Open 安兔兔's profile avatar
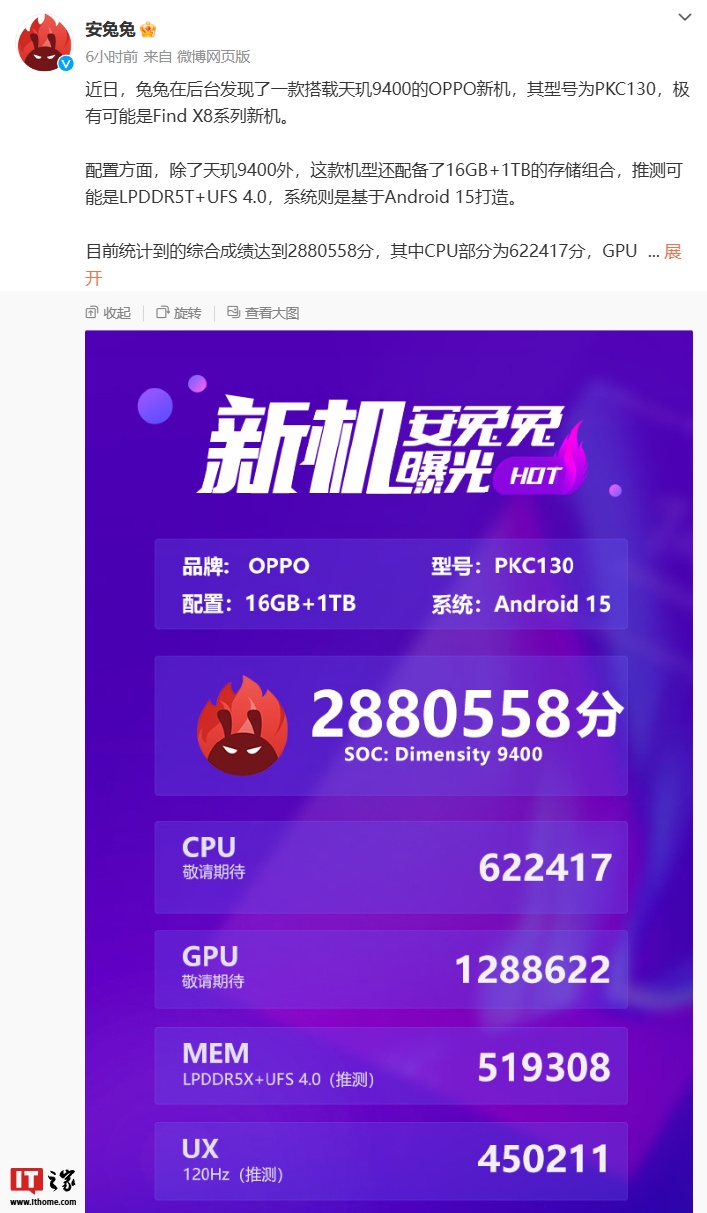The height and width of the screenshot is (1213, 707). [x=43, y=43]
